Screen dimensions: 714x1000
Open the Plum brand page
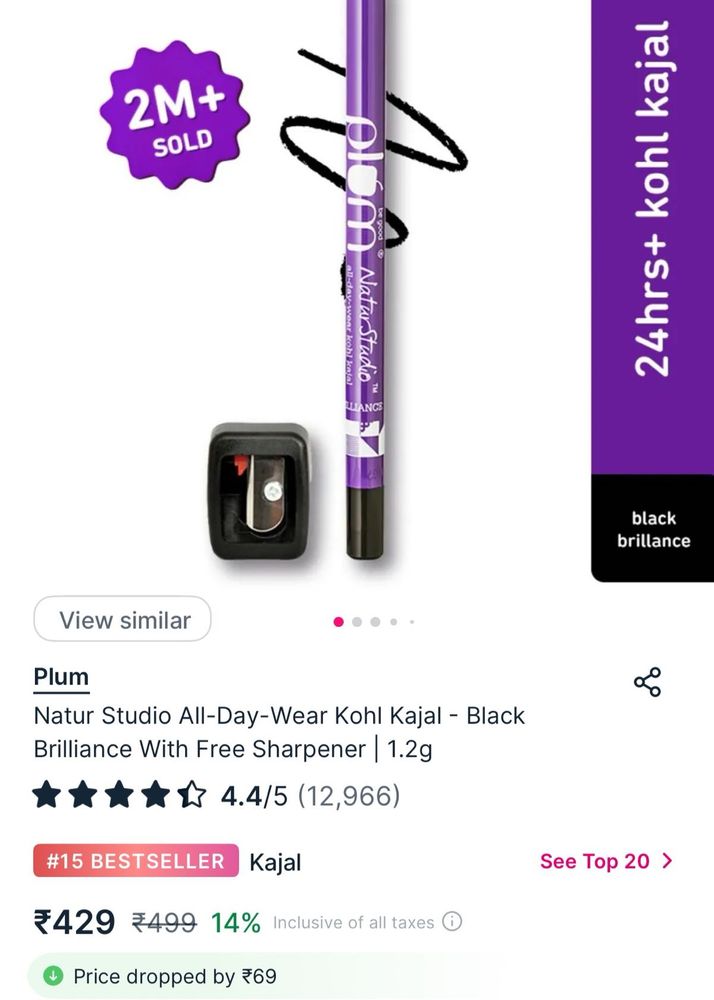(61, 677)
